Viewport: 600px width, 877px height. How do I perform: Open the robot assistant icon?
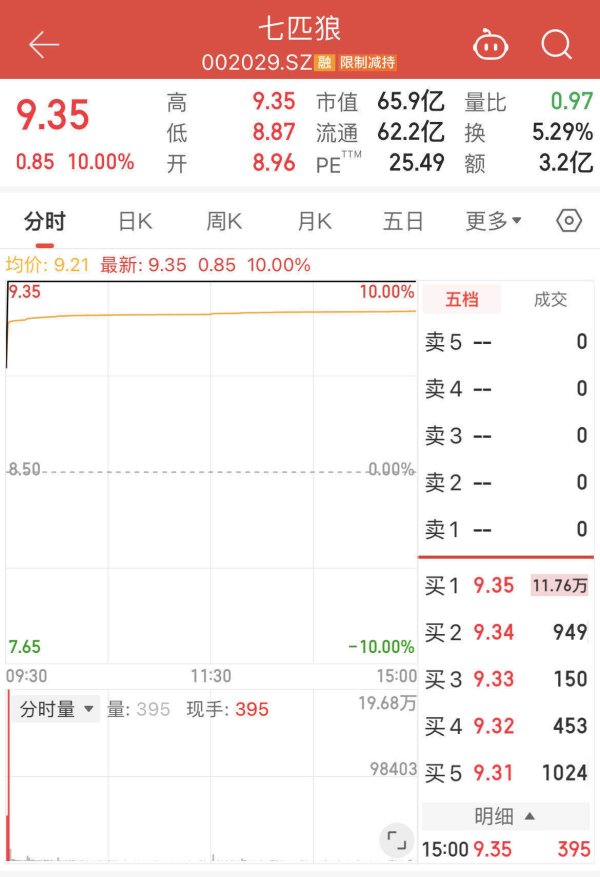point(489,44)
